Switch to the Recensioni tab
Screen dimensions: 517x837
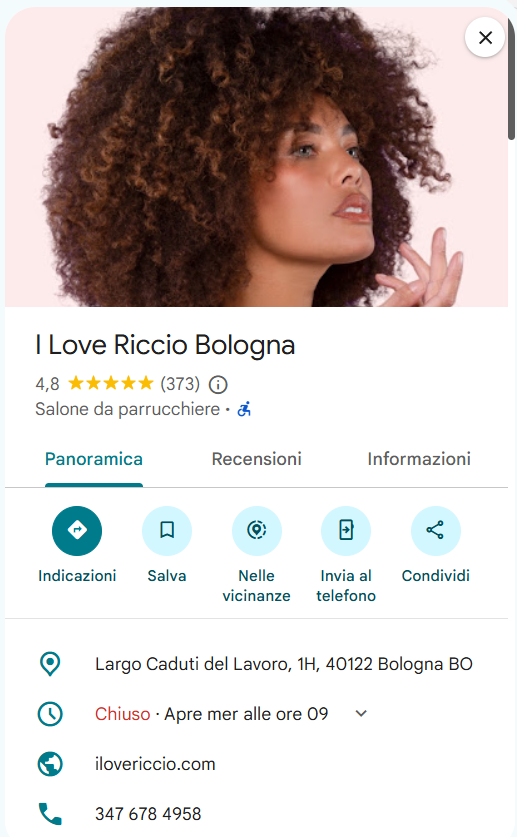(x=257, y=459)
